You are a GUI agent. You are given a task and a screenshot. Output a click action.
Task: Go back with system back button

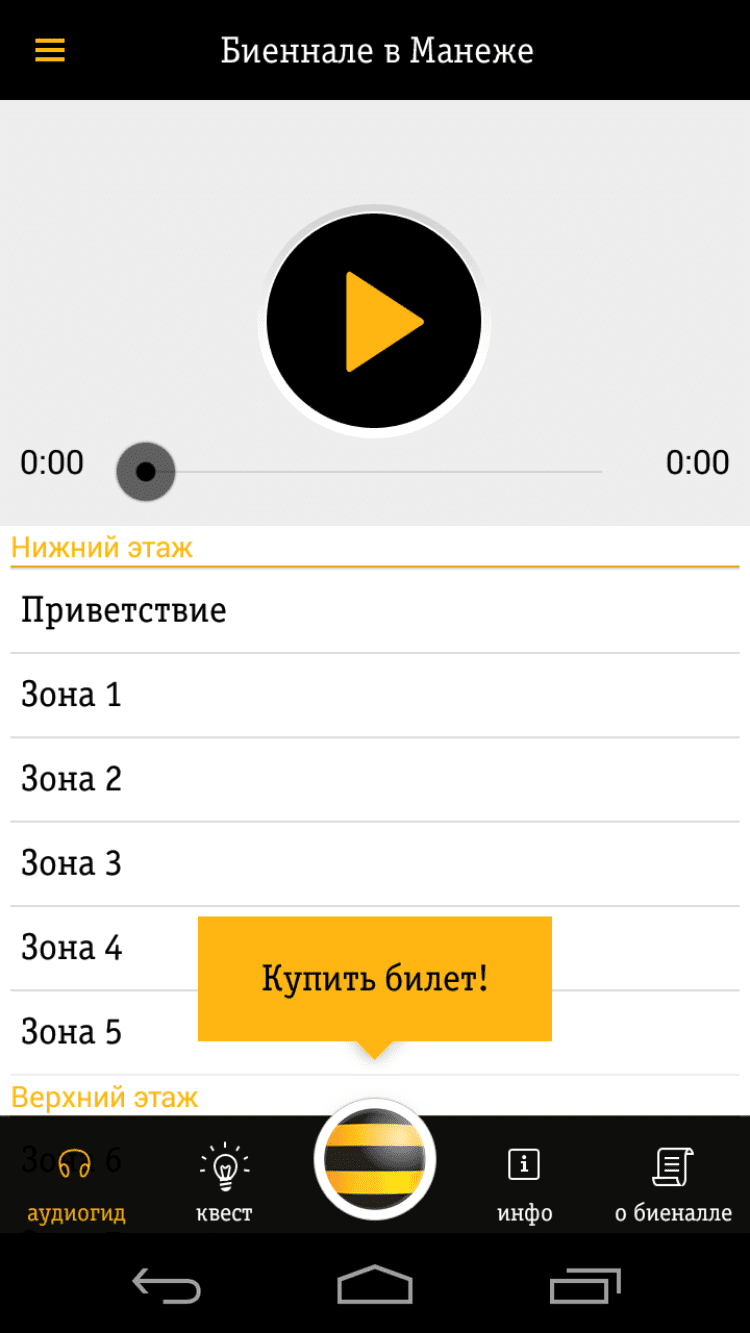tap(166, 1286)
